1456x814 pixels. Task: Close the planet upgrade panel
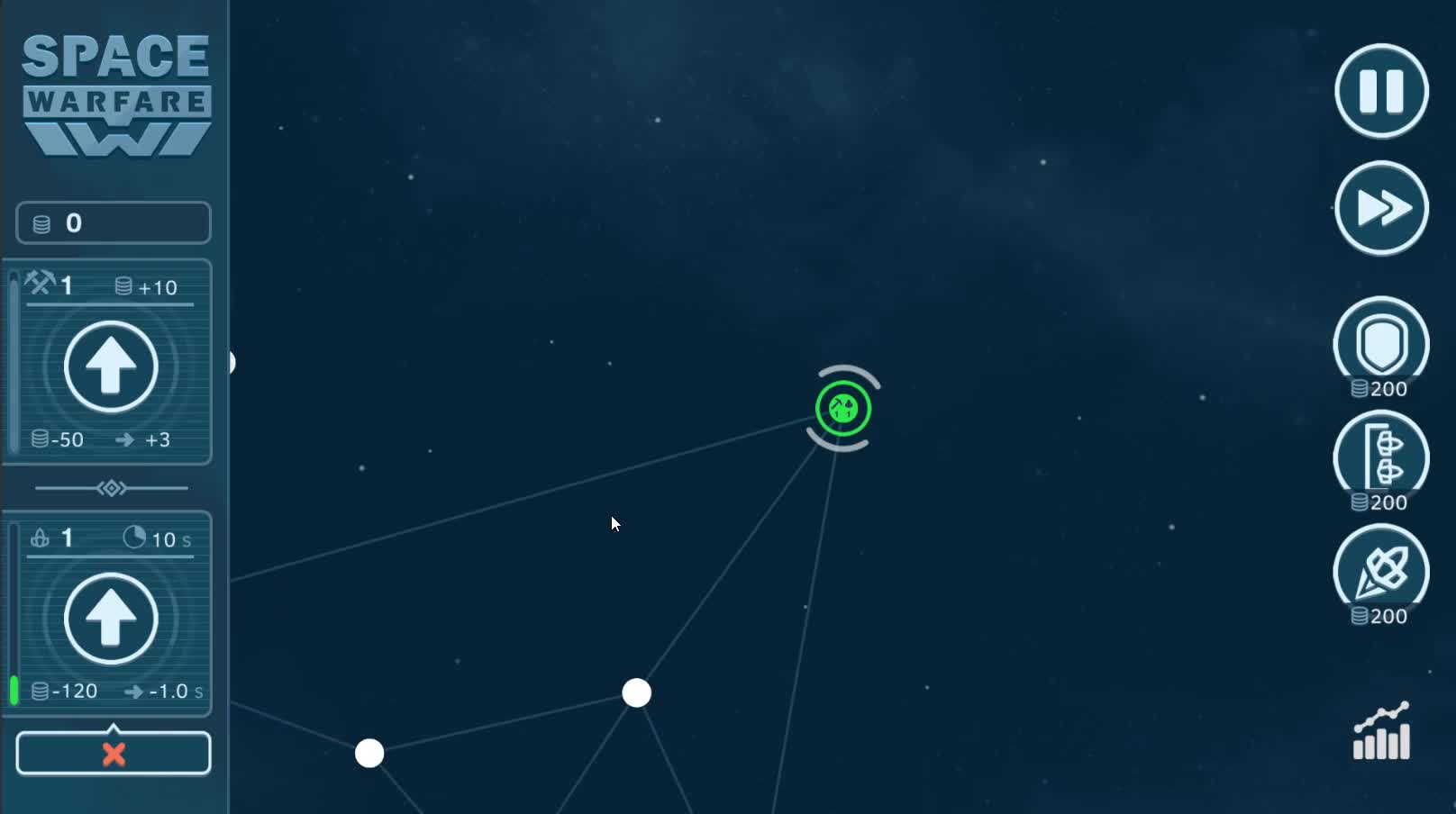[114, 754]
